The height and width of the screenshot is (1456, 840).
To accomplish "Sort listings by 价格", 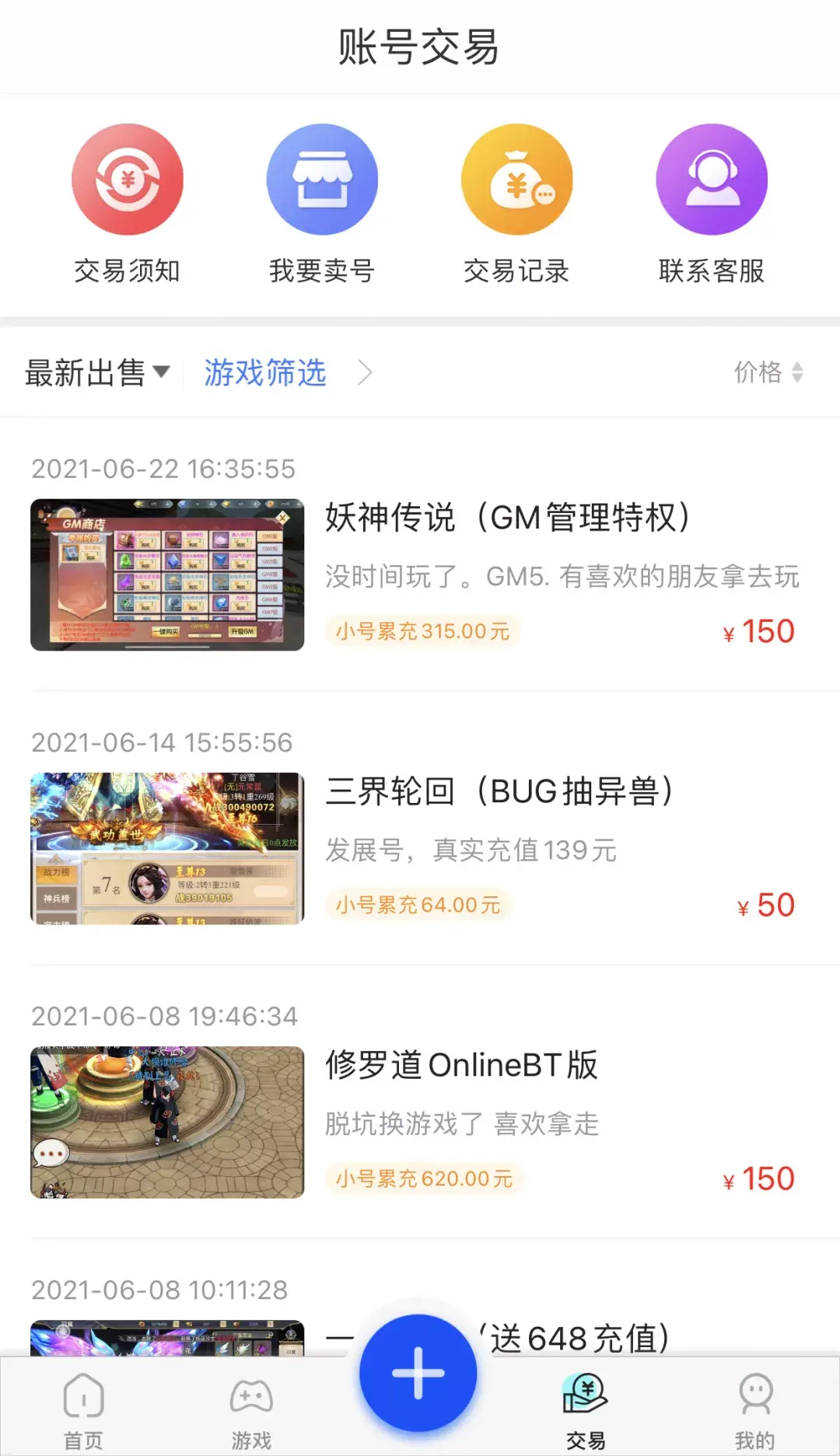I will 768,372.
